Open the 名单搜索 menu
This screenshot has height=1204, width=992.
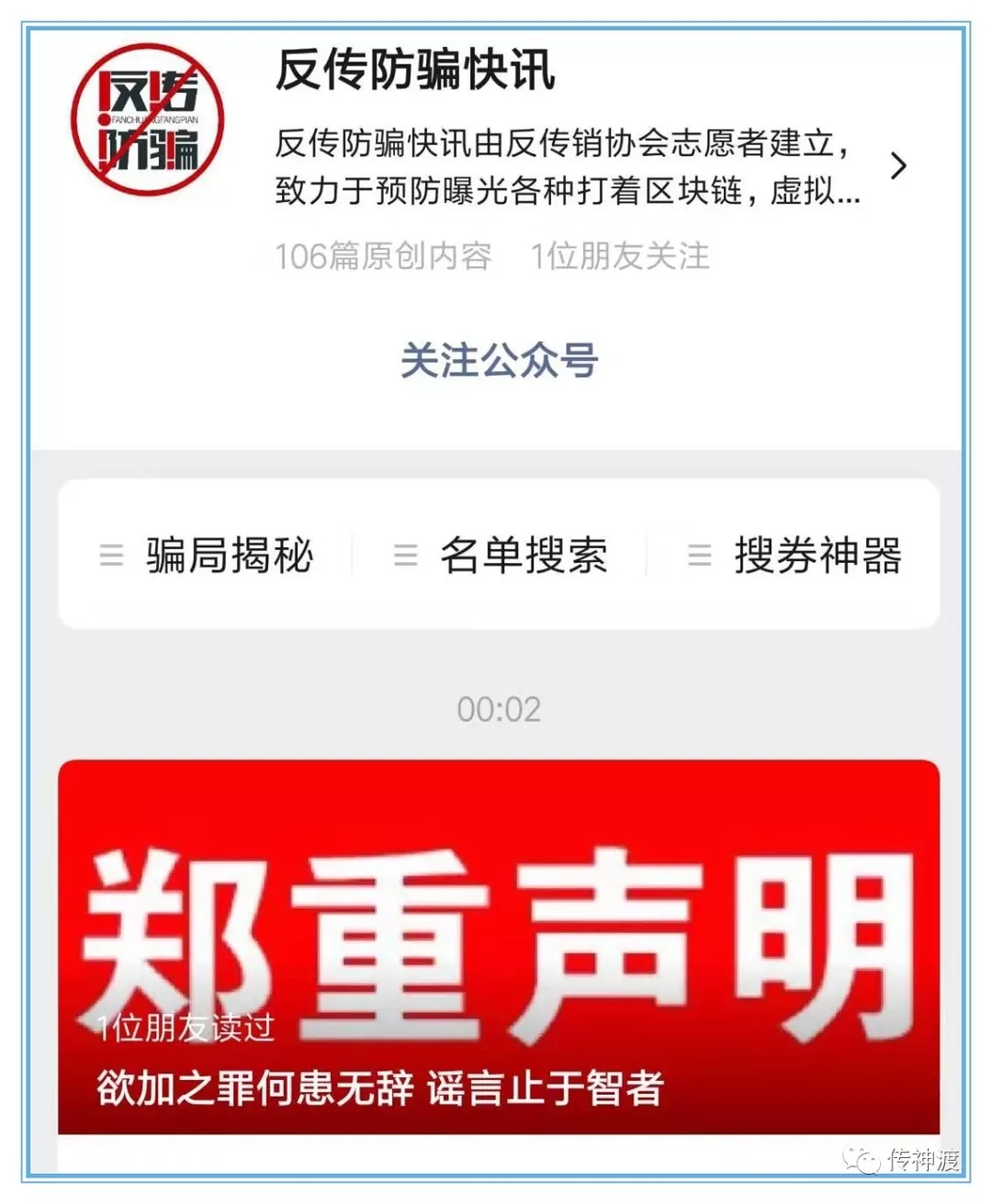point(501,556)
